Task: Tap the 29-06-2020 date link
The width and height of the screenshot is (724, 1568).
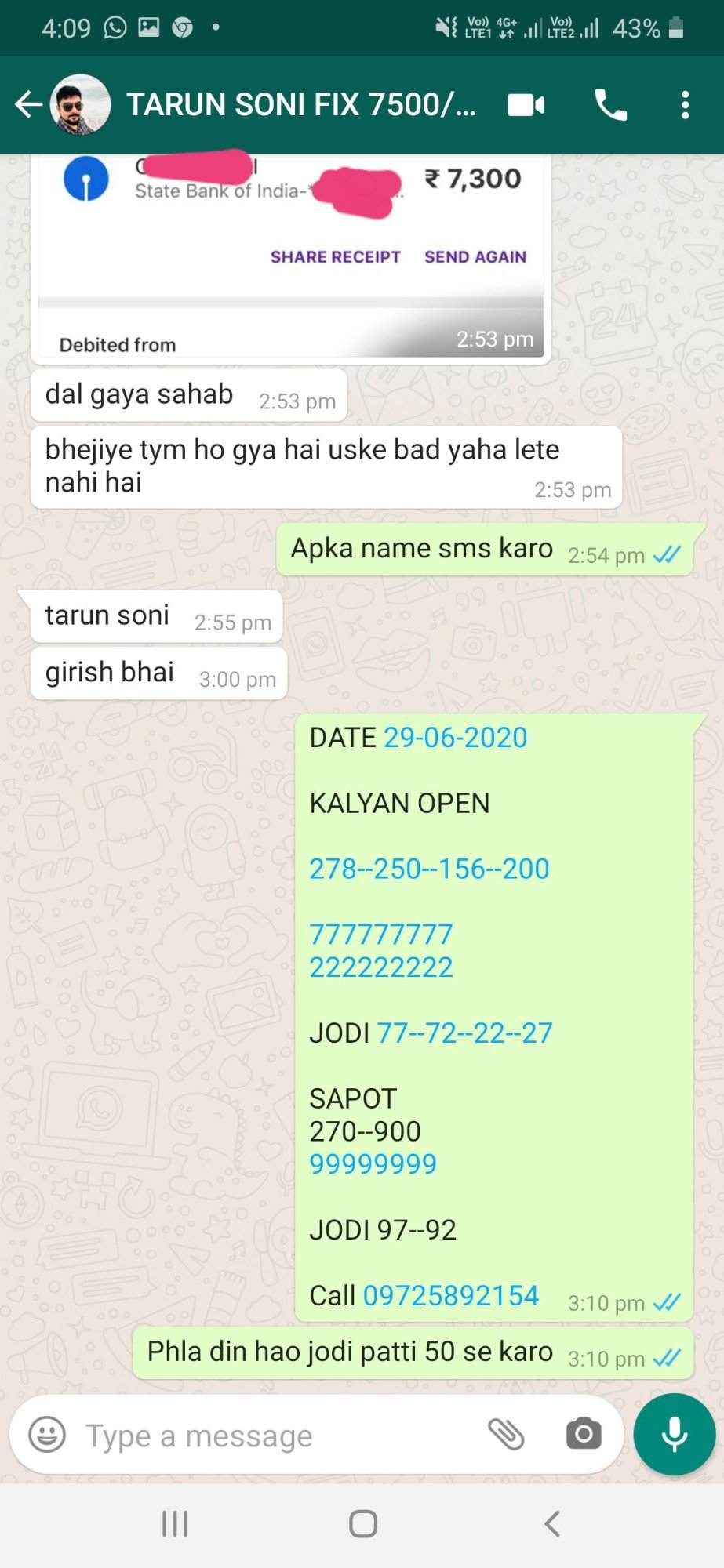Action: 456,738
